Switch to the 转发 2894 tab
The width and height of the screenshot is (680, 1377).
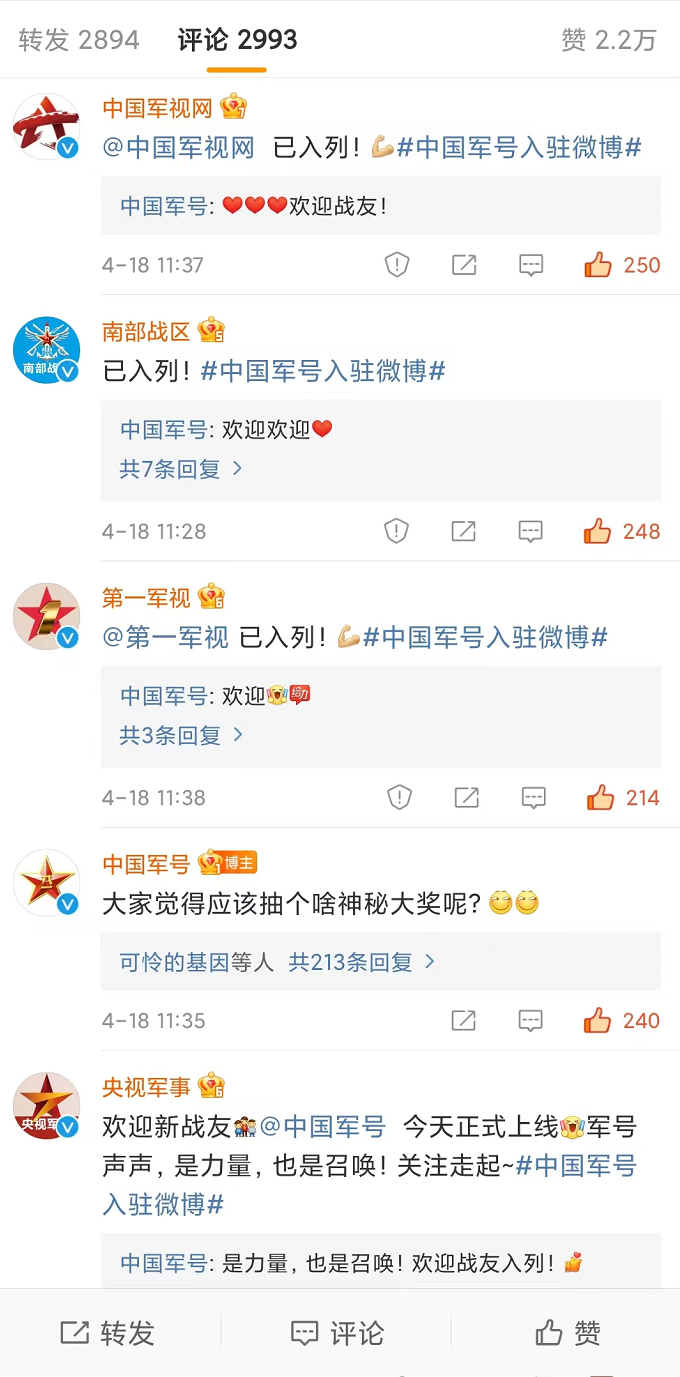[79, 40]
